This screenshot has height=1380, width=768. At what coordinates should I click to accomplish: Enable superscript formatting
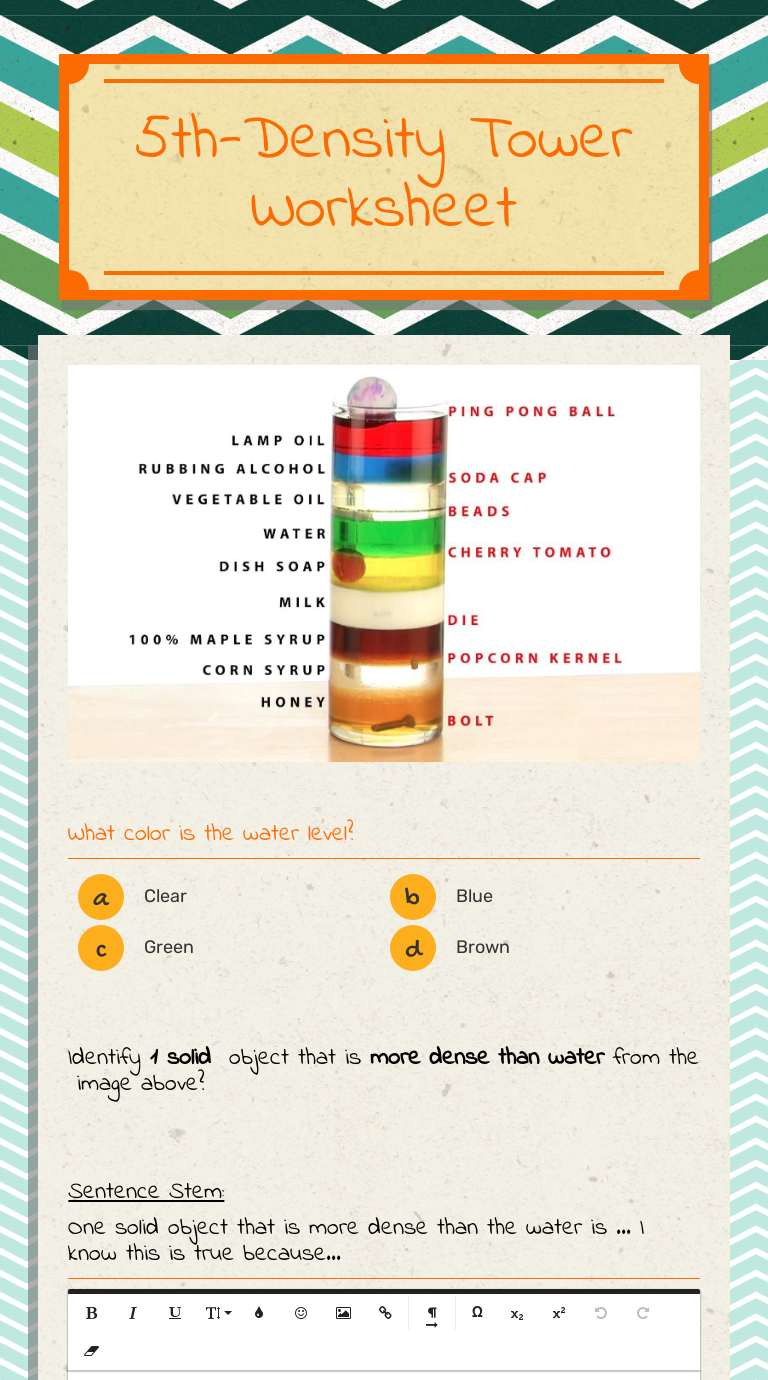pos(559,1313)
